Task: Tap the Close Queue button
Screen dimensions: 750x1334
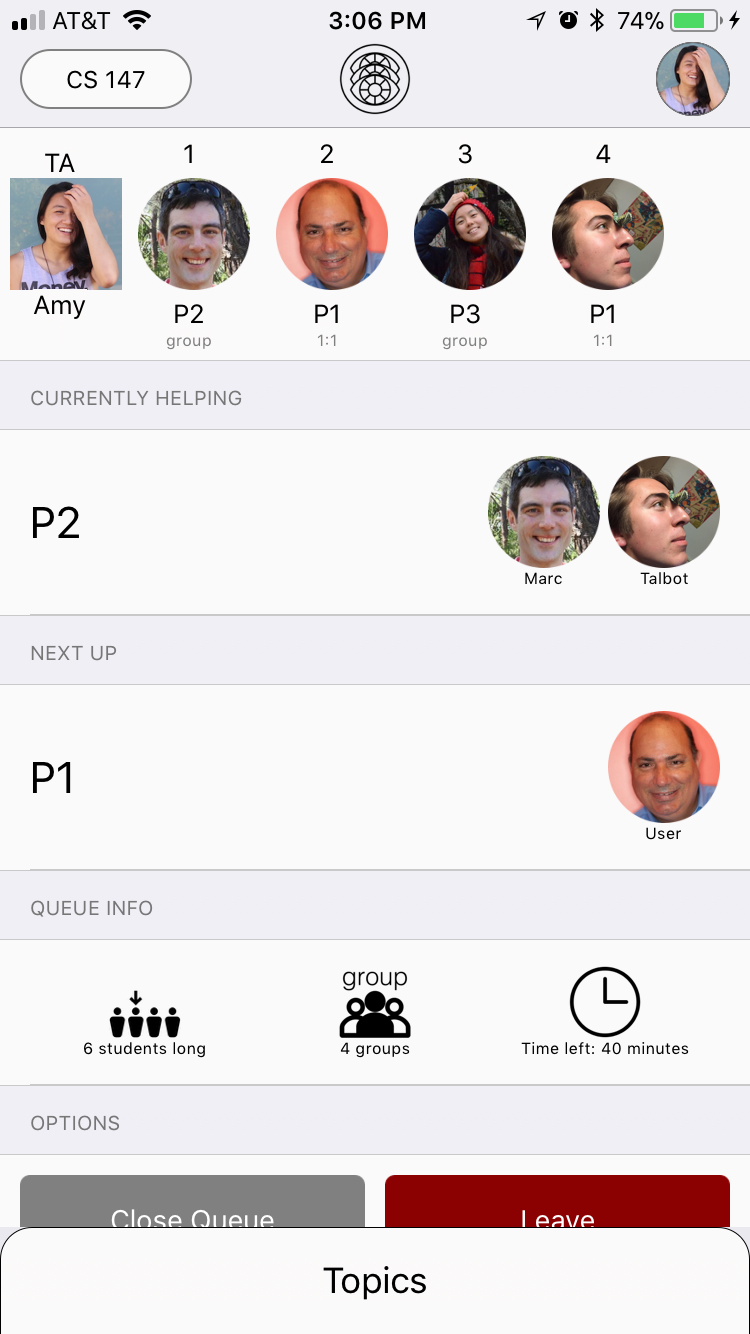Action: tap(192, 1201)
